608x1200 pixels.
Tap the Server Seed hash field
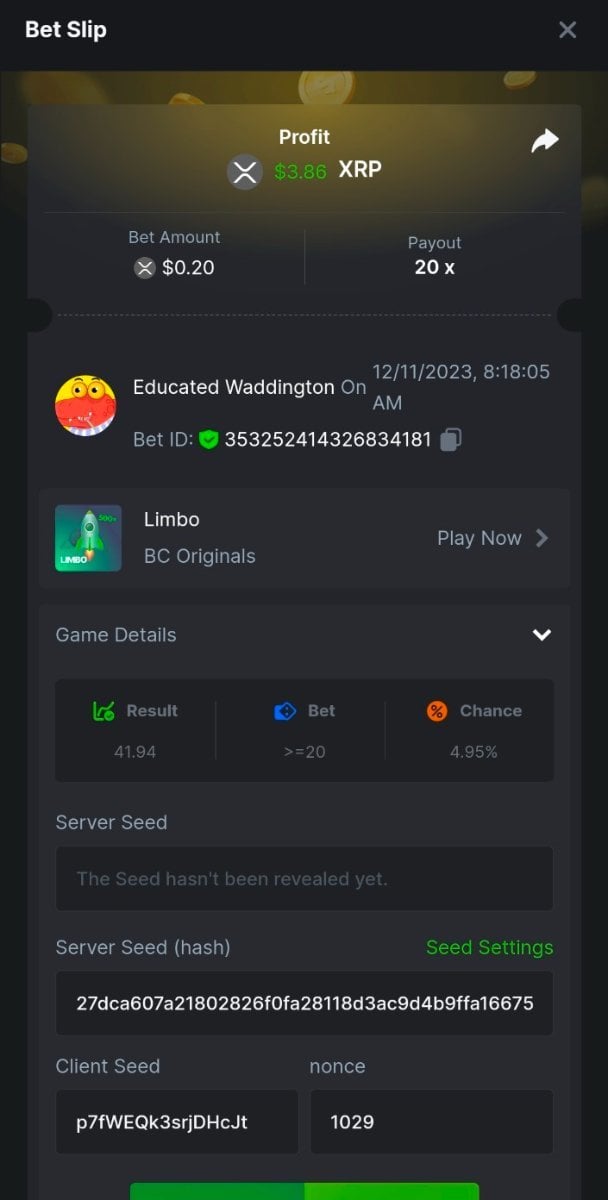tap(304, 1003)
